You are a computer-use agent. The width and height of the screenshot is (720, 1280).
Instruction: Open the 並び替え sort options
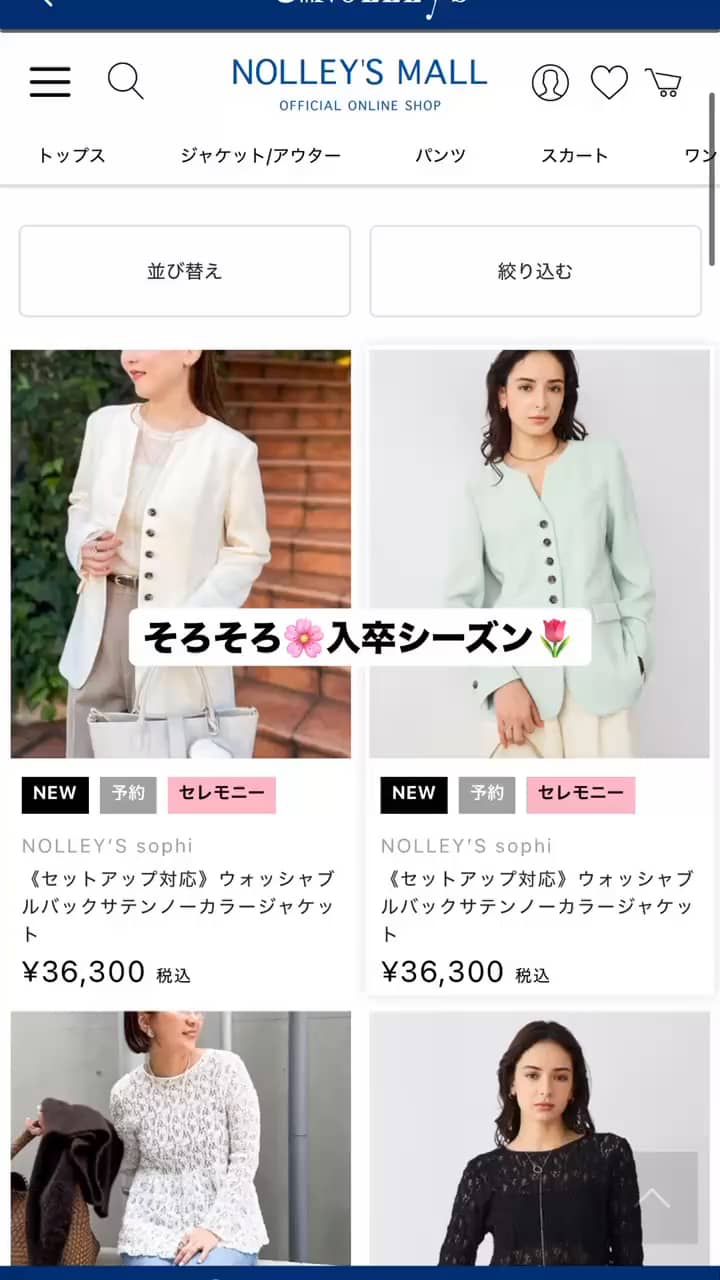tap(184, 271)
